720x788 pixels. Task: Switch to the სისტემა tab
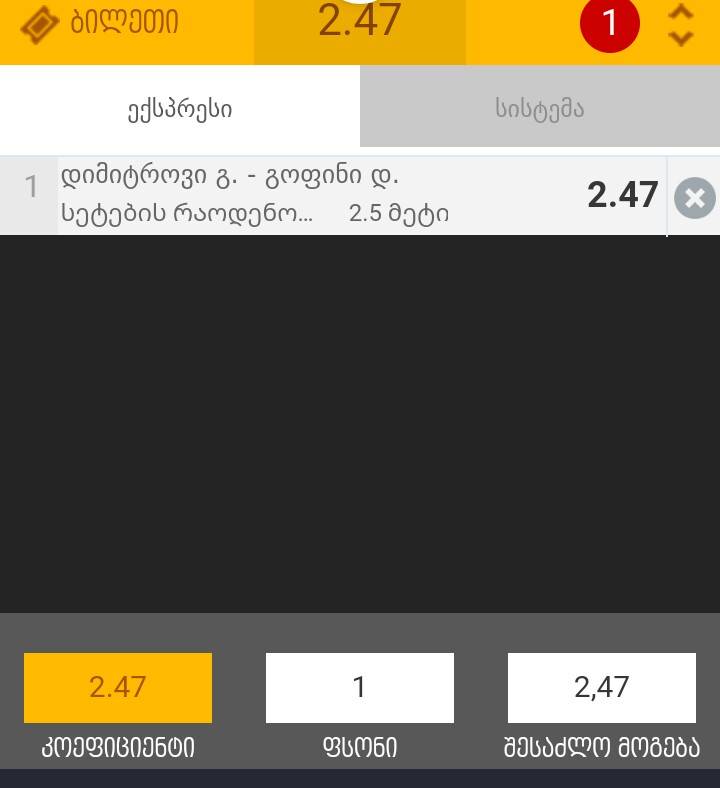tap(540, 108)
